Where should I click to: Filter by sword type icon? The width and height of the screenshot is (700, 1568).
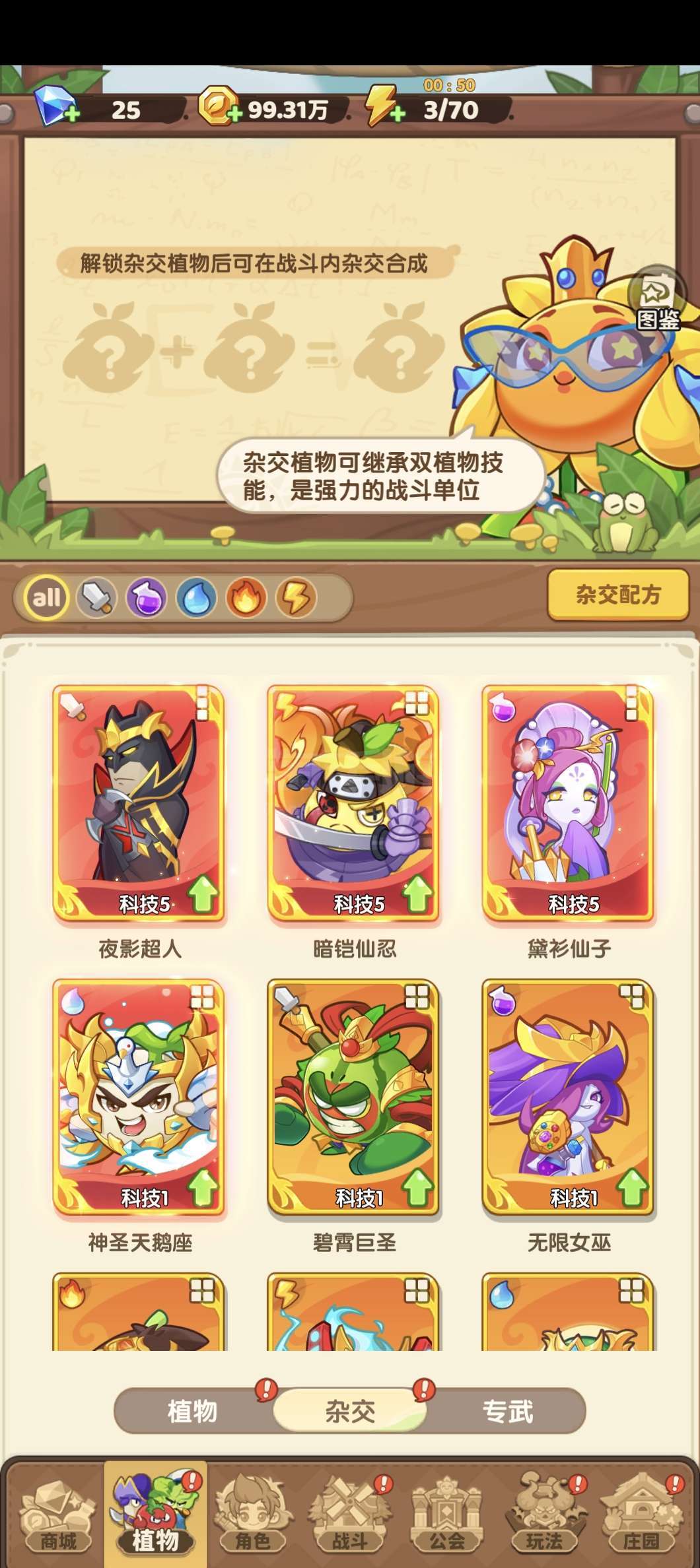[x=96, y=598]
